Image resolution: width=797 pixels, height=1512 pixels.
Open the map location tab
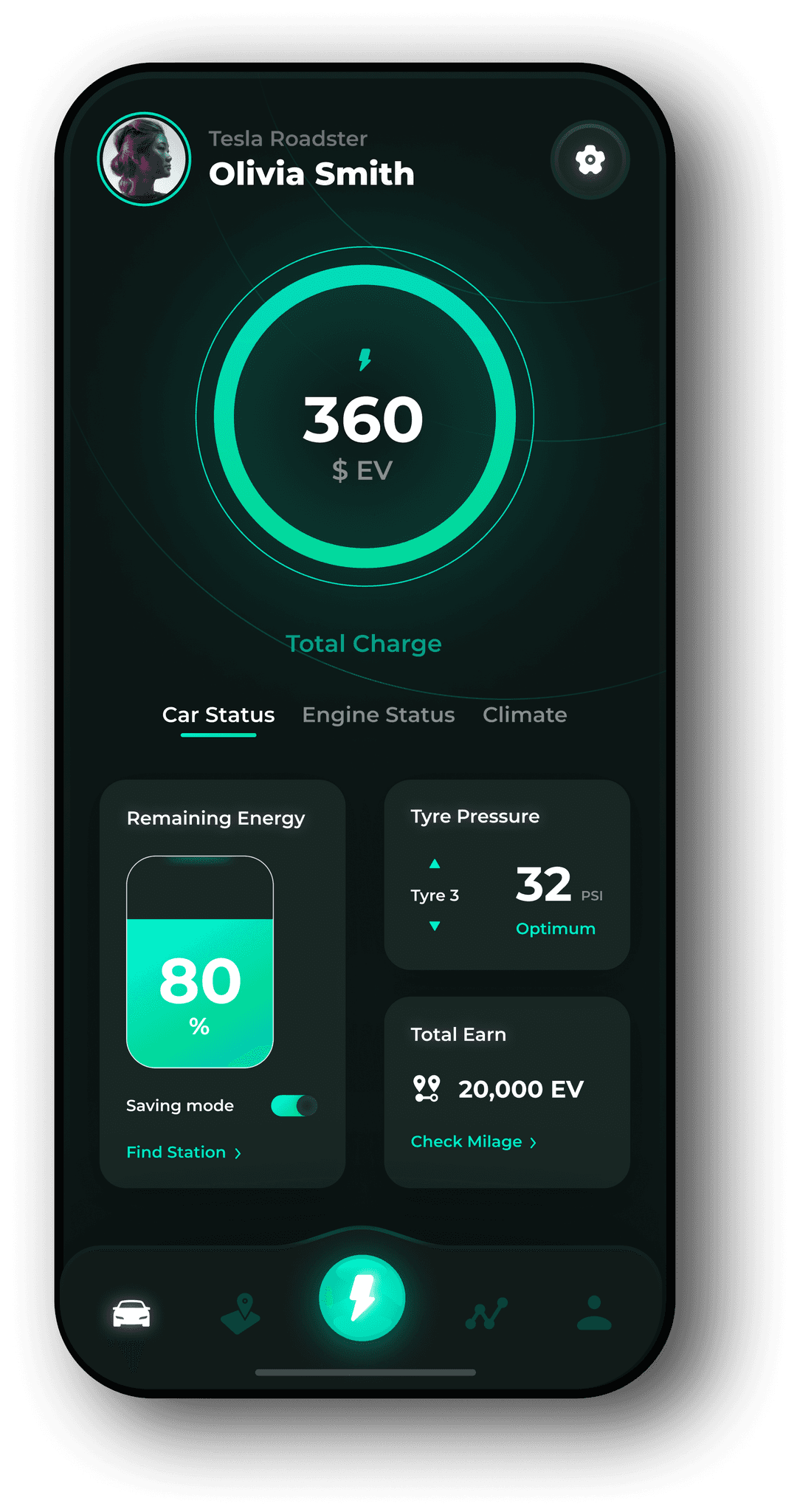coord(241,1313)
